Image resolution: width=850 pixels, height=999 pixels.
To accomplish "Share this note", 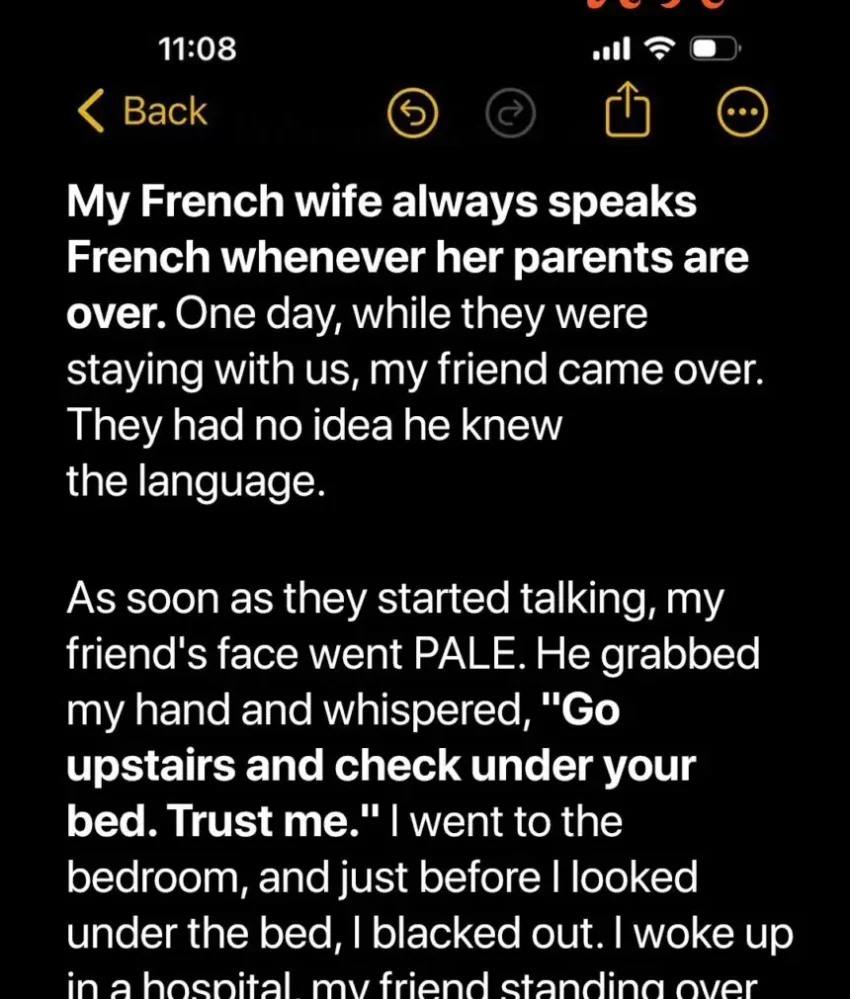I will point(628,111).
